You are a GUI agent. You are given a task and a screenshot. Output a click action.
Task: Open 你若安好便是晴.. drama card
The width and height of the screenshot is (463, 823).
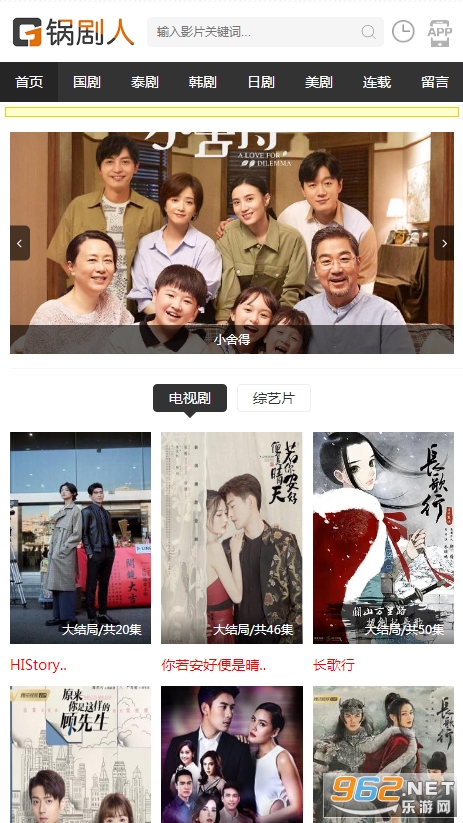[x=232, y=538]
